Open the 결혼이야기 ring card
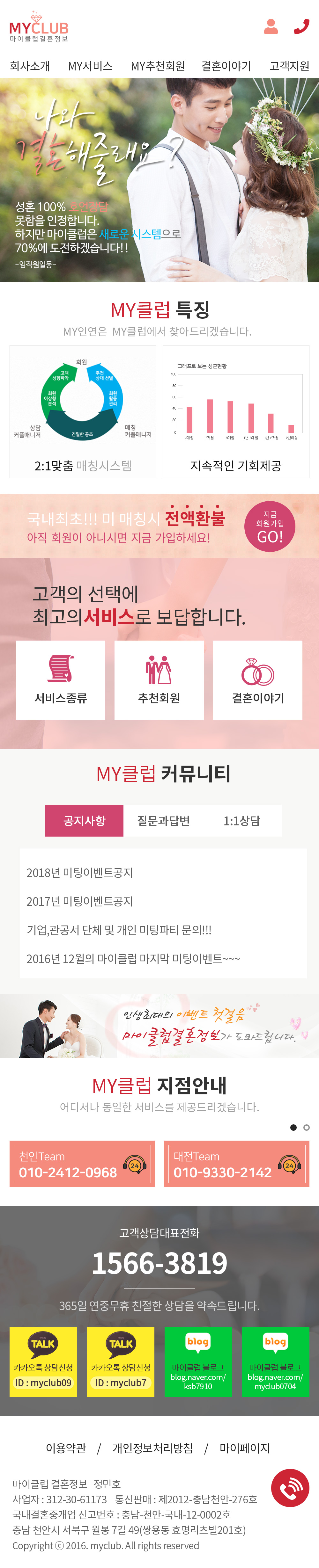The width and height of the screenshot is (319, 1568). pyautogui.click(x=257, y=680)
